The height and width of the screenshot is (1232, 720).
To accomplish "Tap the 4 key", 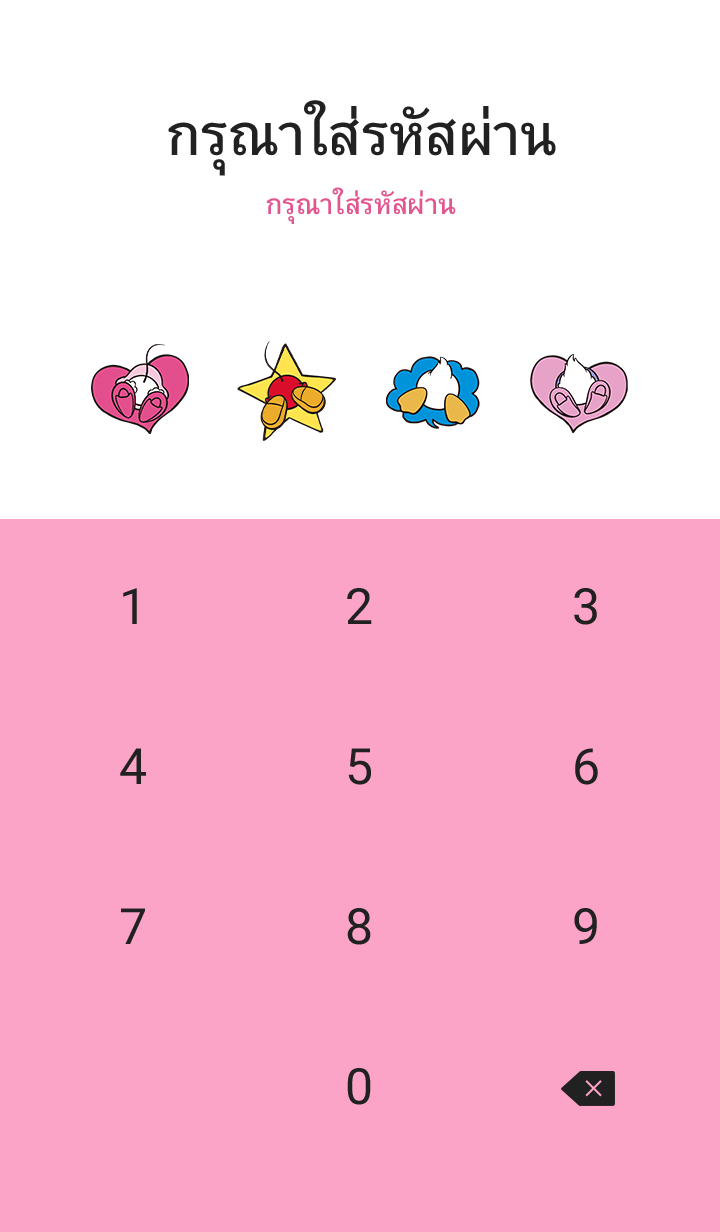I will (132, 768).
